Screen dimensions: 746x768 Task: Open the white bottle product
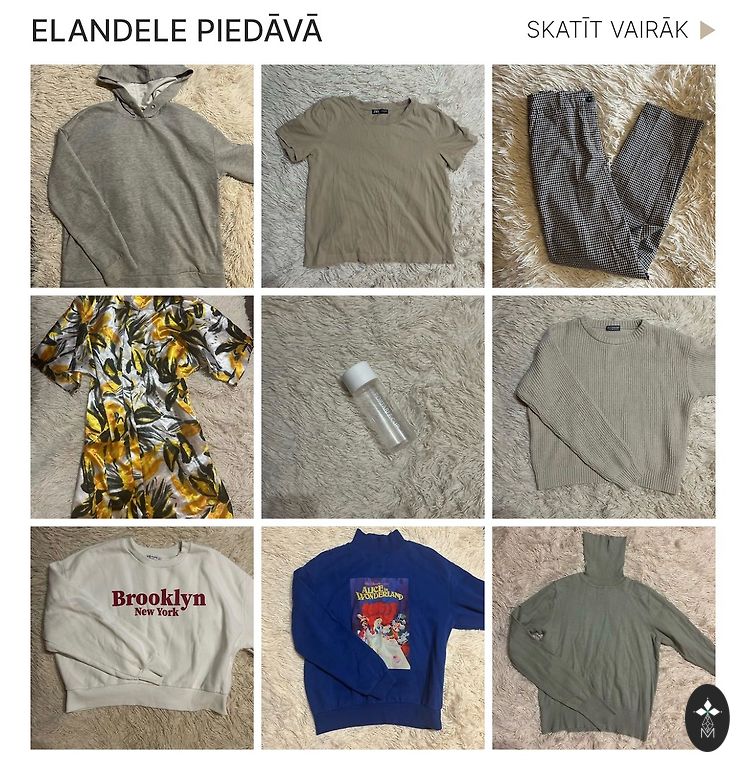point(372,407)
